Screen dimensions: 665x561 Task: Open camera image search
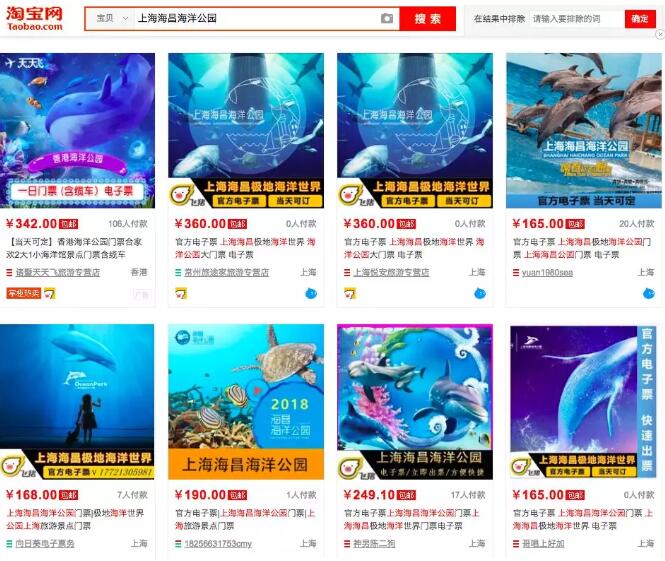click(x=387, y=18)
